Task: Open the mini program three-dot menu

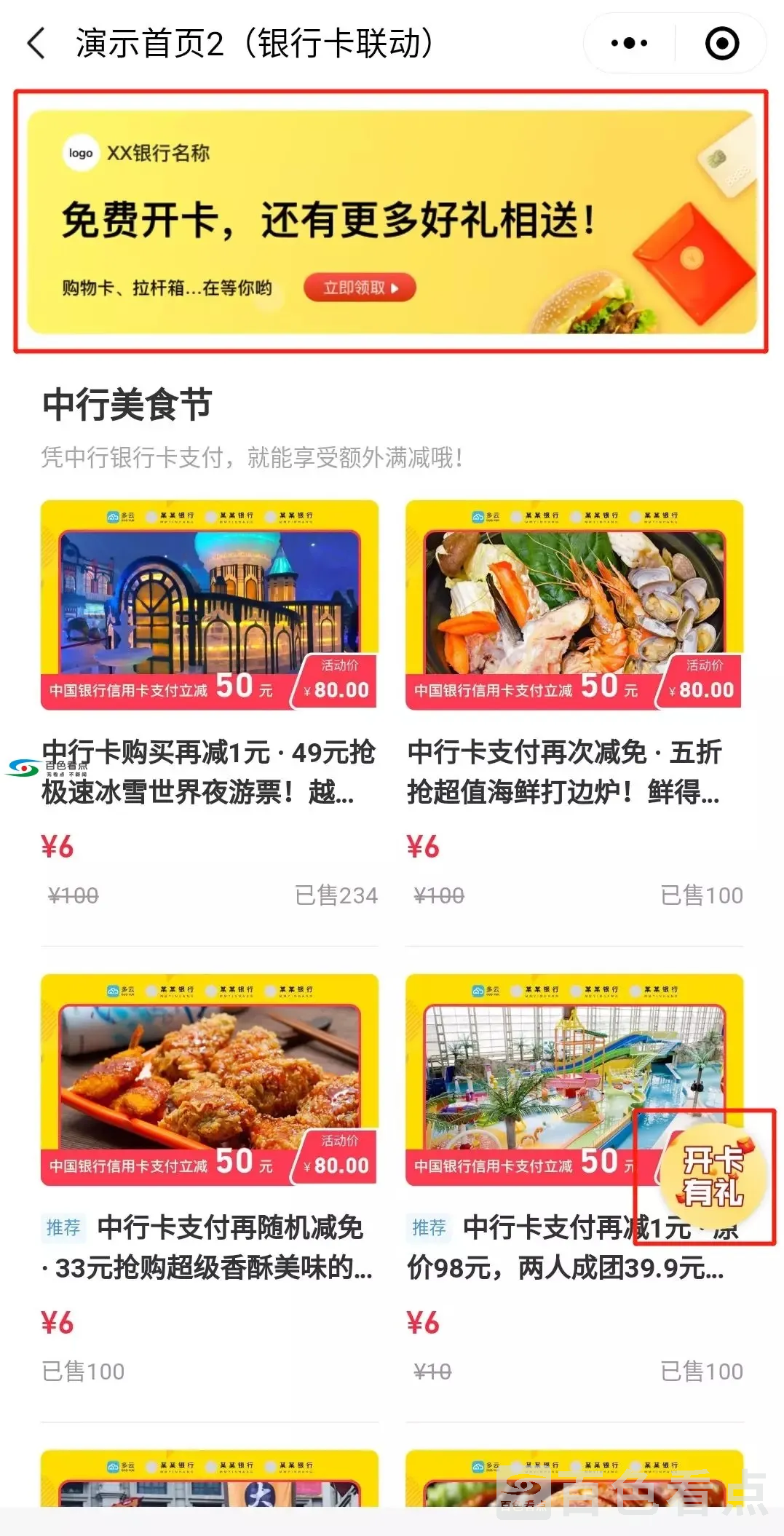Action: [629, 44]
